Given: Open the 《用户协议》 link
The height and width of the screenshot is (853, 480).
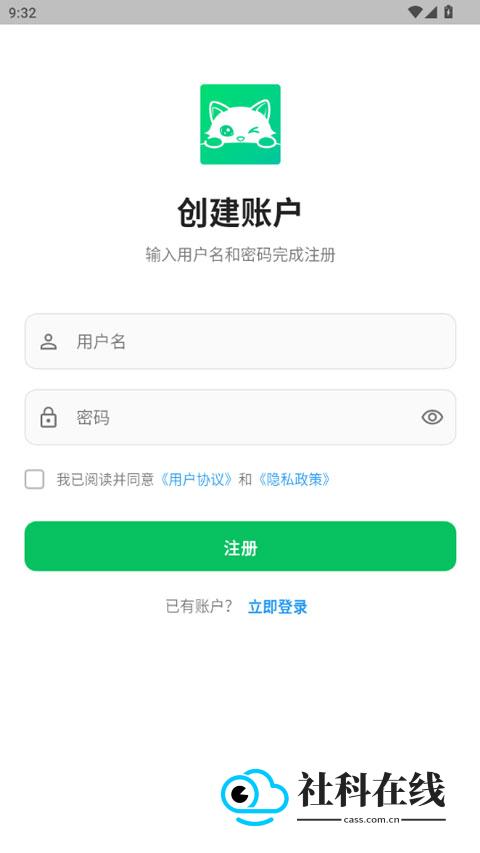Looking at the screenshot, I should point(196,479).
